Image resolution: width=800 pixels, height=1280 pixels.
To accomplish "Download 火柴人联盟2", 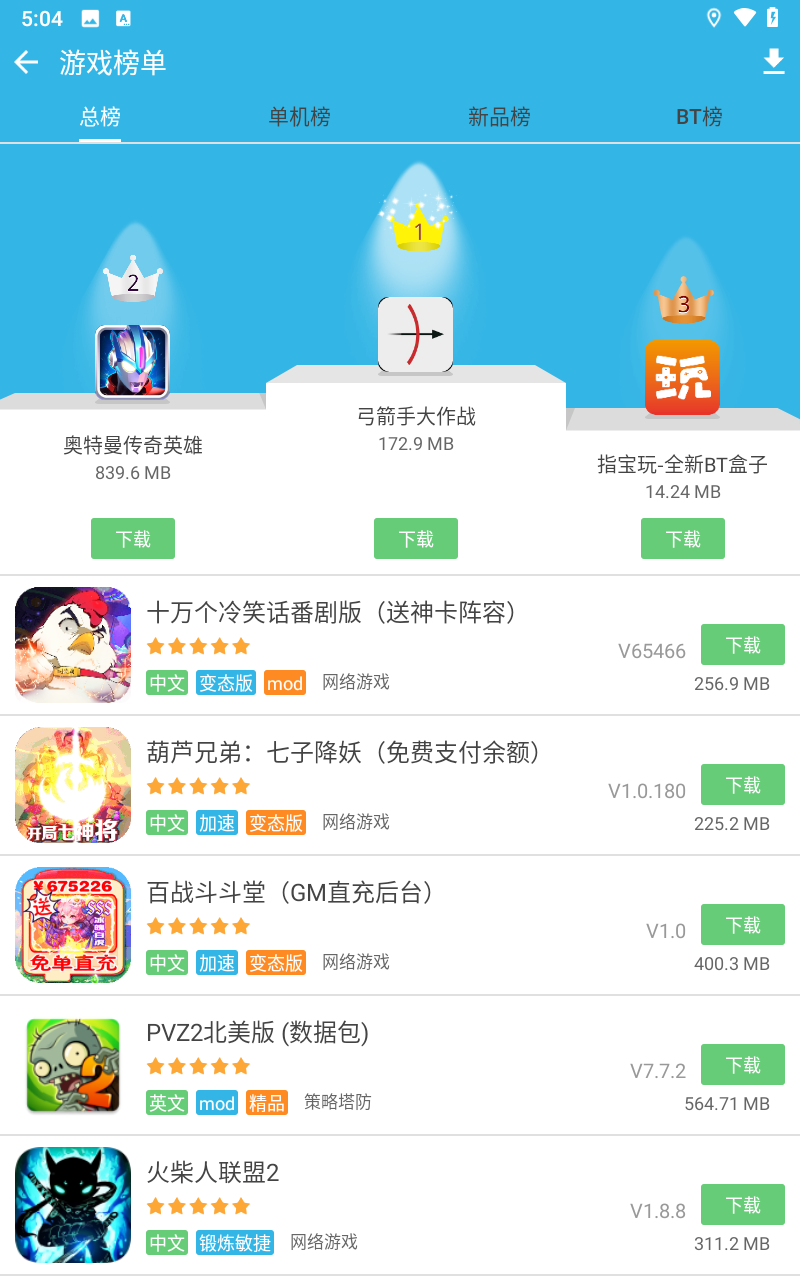I will tap(743, 1205).
